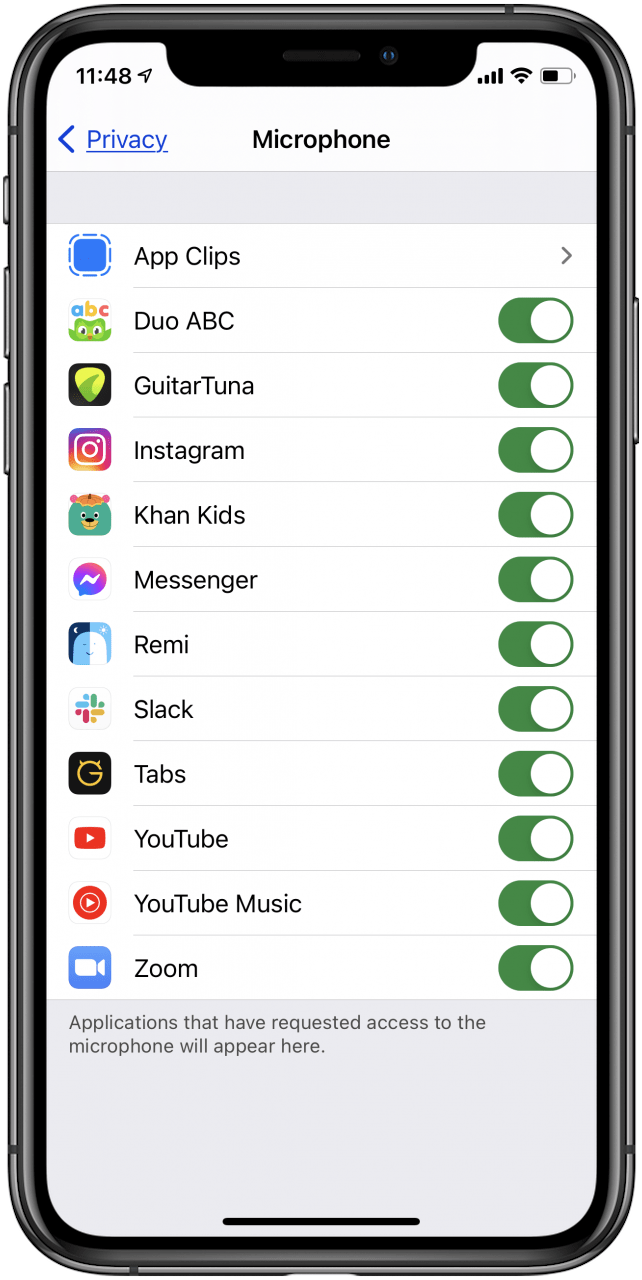This screenshot has width=642, height=1280.
Task: Toggle Instagram microphone permission off
Action: coord(535,451)
